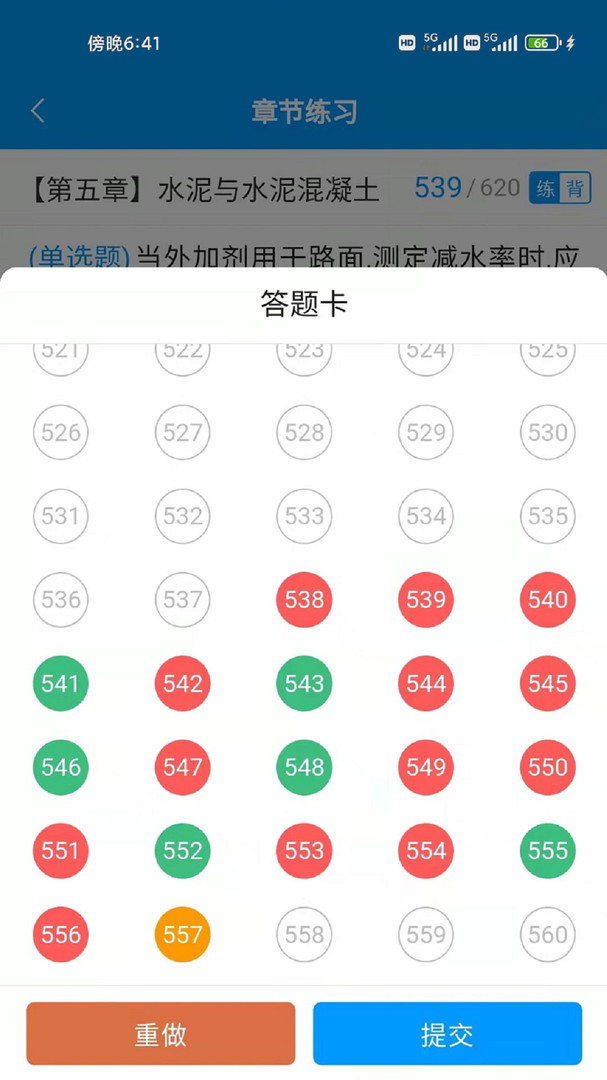Tap the 重做 redo button
The width and height of the screenshot is (607, 1080).
[161, 1034]
